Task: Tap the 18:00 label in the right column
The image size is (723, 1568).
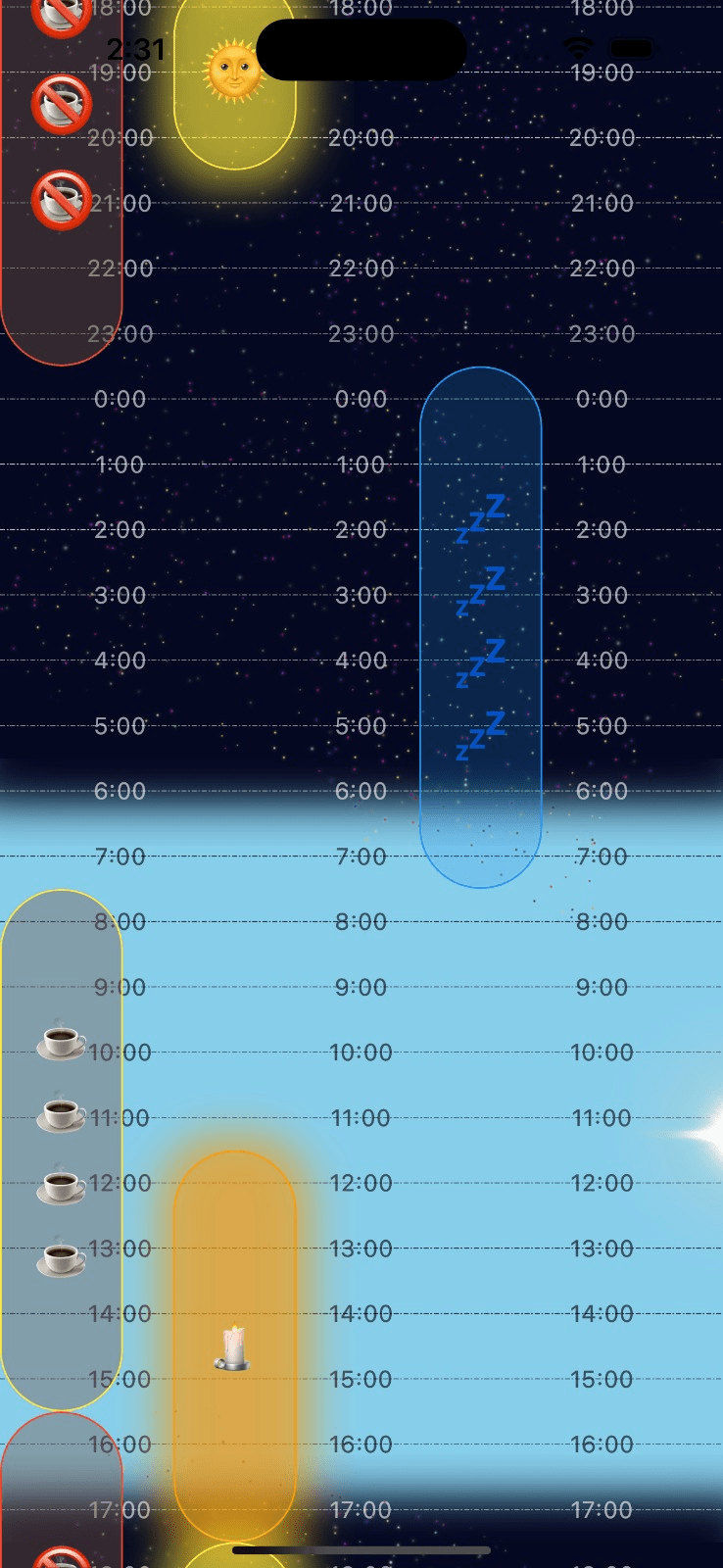Action: coord(602,10)
